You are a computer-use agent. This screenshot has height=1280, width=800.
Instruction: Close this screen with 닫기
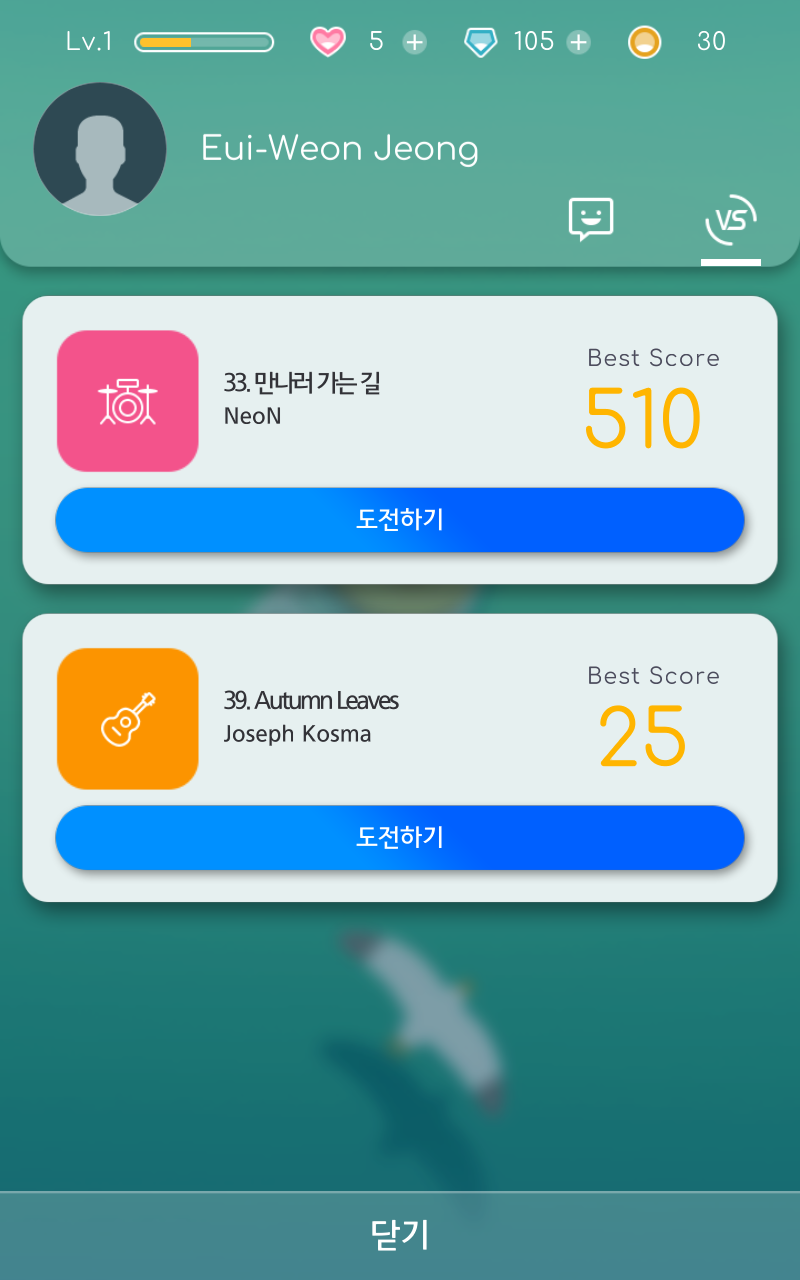coord(400,1235)
